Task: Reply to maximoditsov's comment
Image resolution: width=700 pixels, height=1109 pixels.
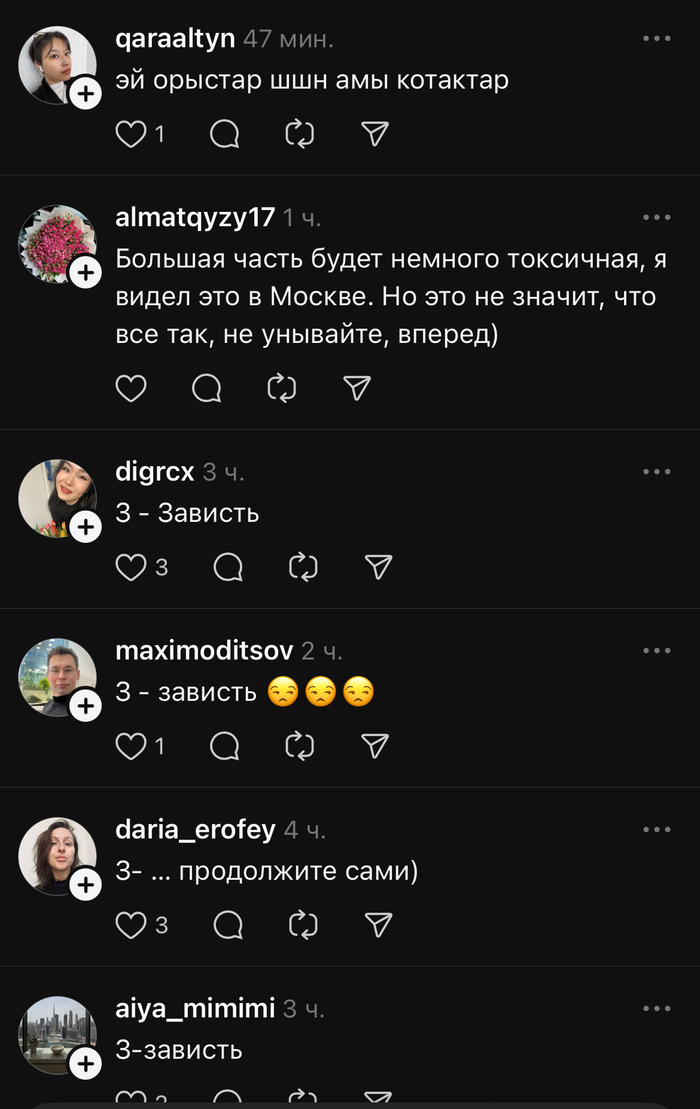Action: tap(225, 745)
